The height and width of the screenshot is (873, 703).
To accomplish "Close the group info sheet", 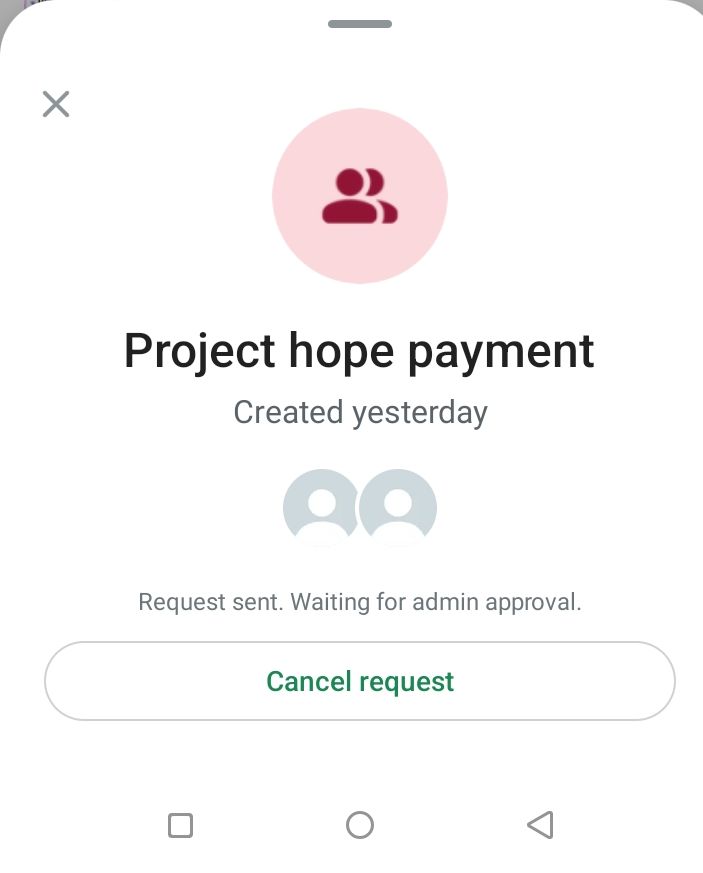I will (x=56, y=104).
